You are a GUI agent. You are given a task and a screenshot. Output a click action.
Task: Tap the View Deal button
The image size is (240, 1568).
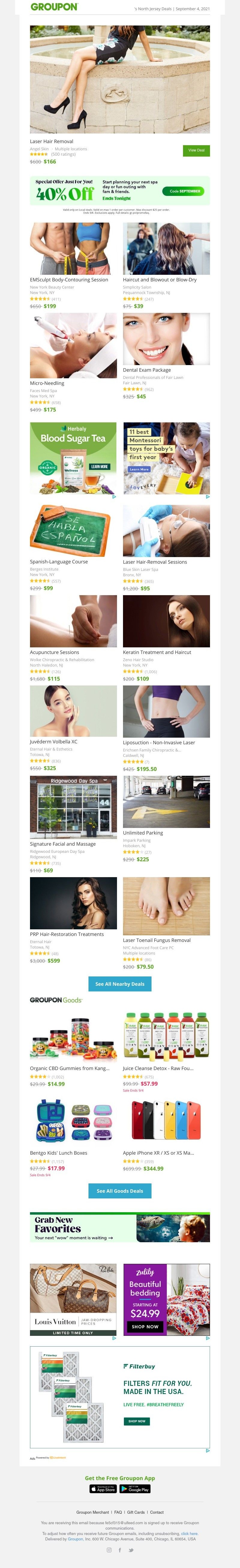196,150
